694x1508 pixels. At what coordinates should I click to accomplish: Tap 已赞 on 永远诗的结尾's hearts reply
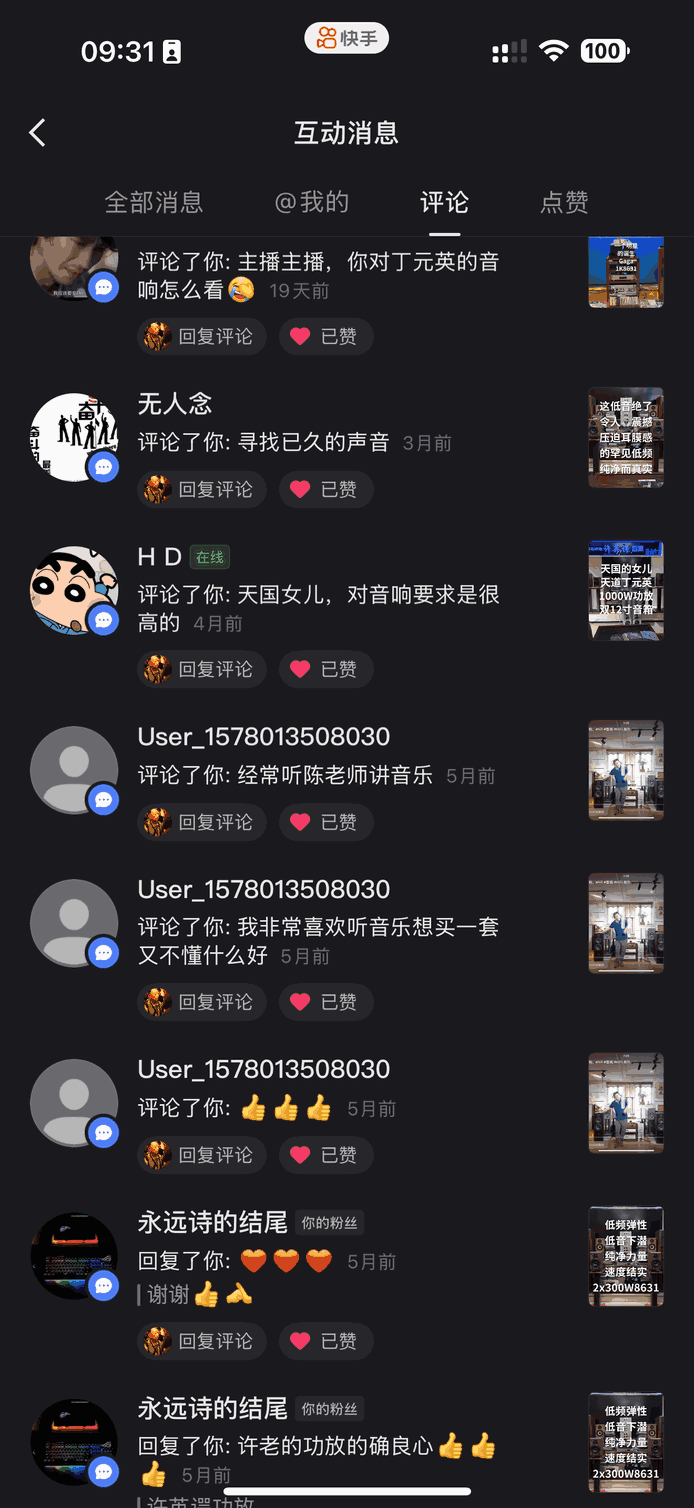pyautogui.click(x=324, y=1341)
